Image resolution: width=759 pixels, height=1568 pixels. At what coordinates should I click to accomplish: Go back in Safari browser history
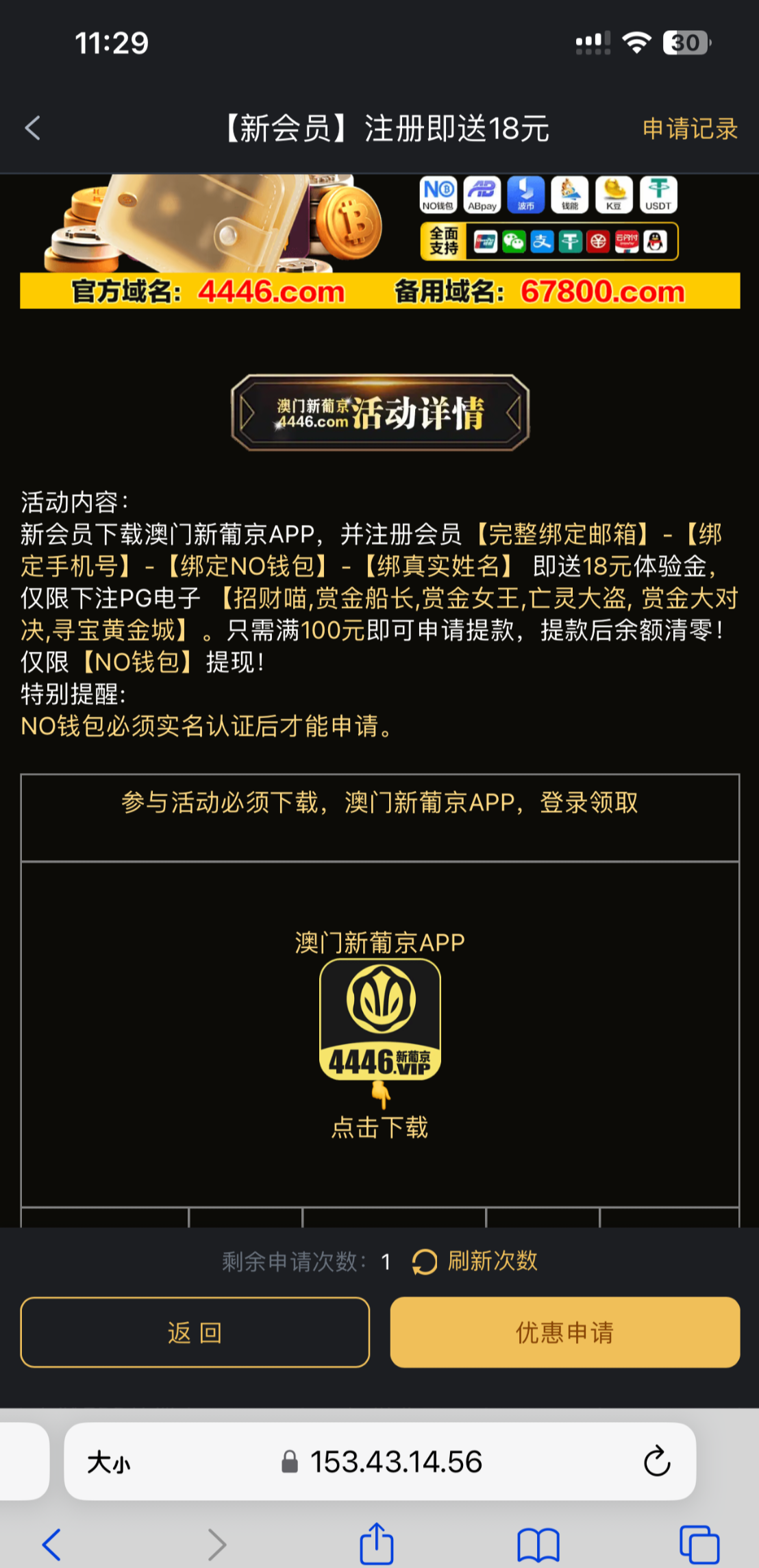click(x=52, y=1545)
